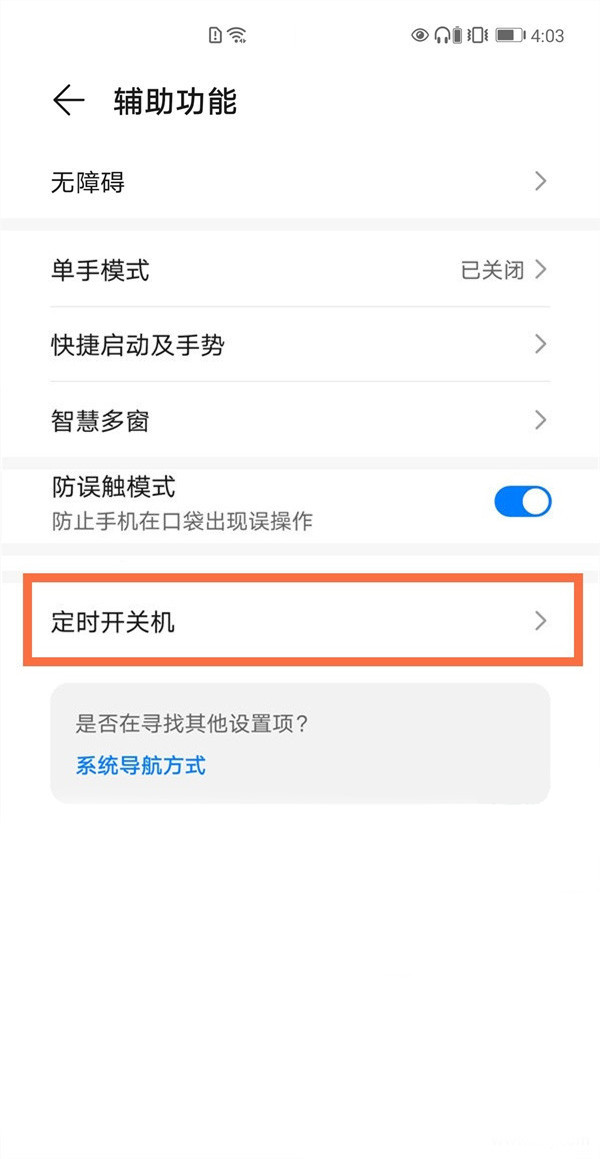
Task: Turn off the 防误触模式 switch
Action: (x=522, y=502)
